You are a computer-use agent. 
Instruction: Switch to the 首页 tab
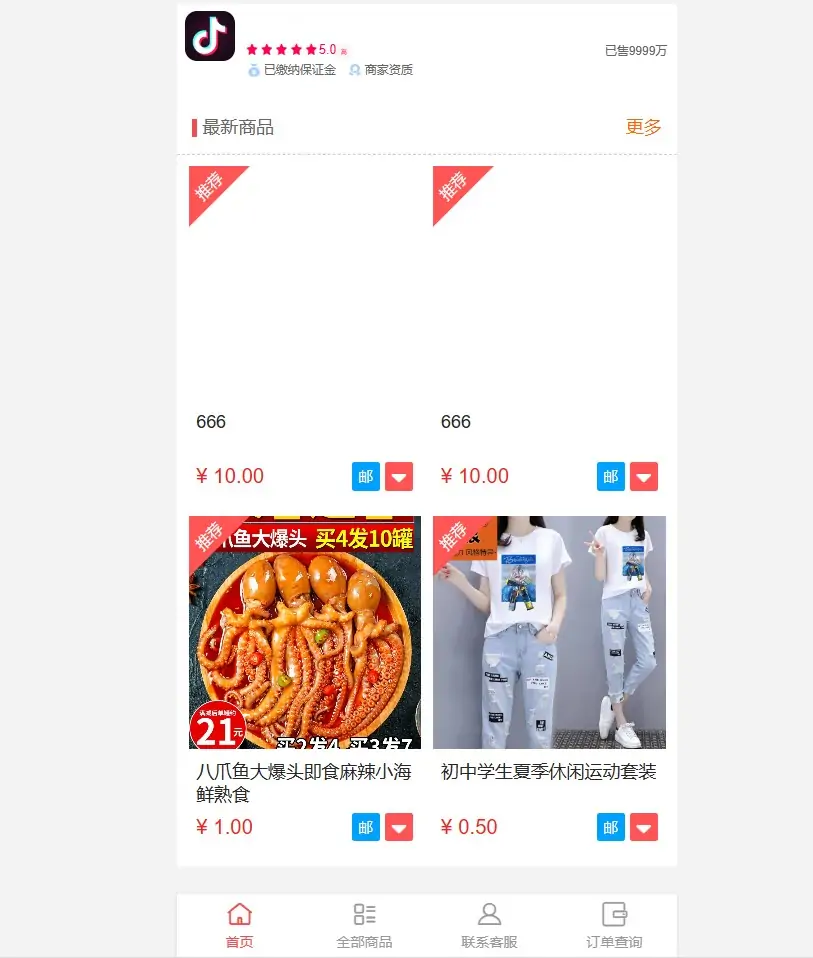pos(239,925)
